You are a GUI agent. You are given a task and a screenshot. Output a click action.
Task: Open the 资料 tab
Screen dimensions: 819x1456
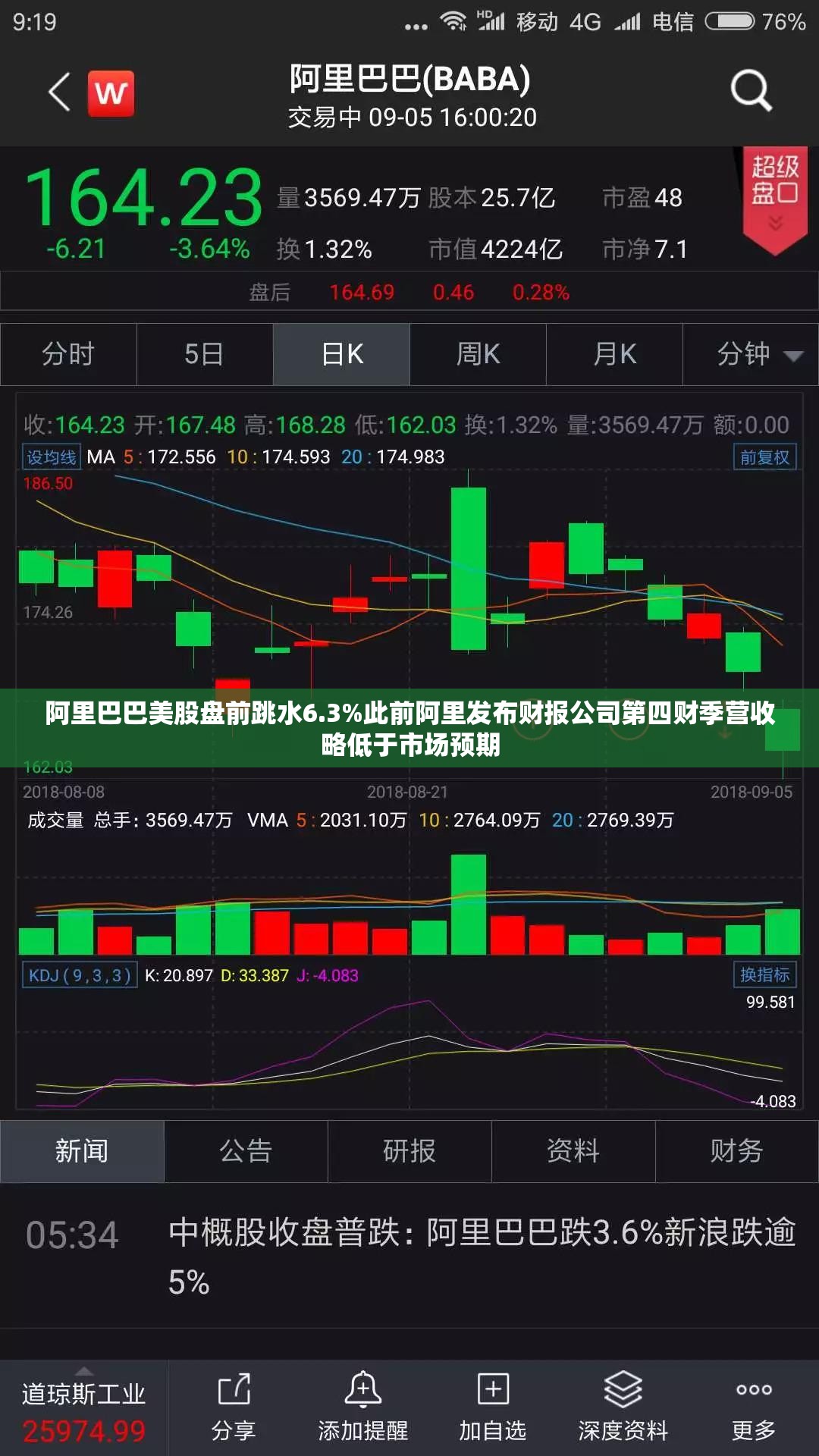(573, 1151)
